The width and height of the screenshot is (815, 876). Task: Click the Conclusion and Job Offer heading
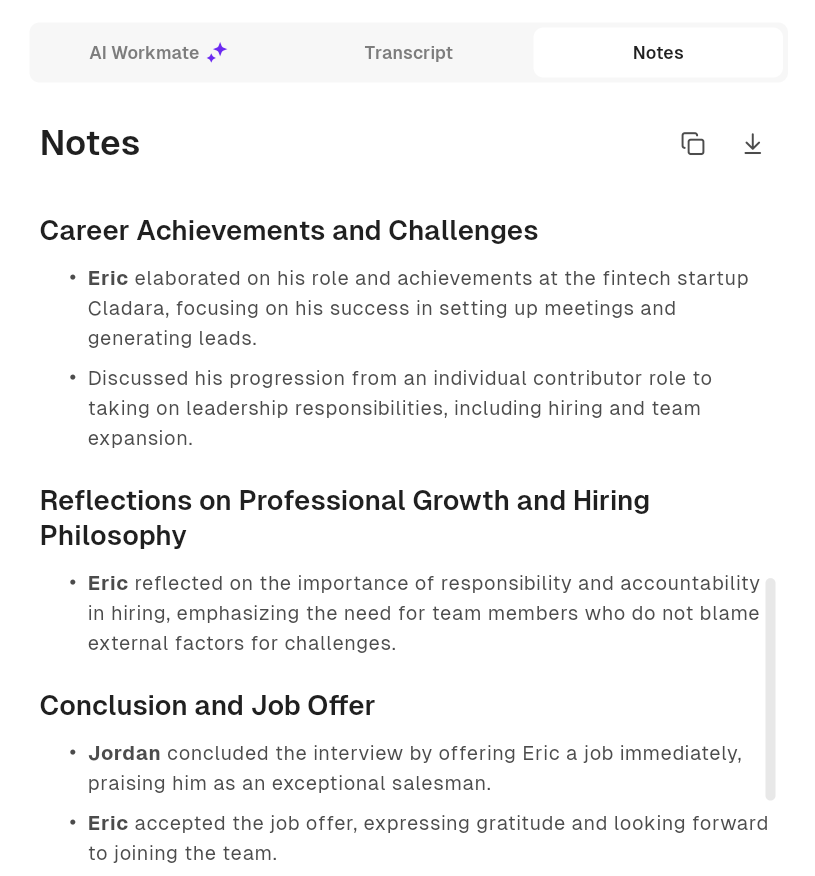[x=207, y=705]
